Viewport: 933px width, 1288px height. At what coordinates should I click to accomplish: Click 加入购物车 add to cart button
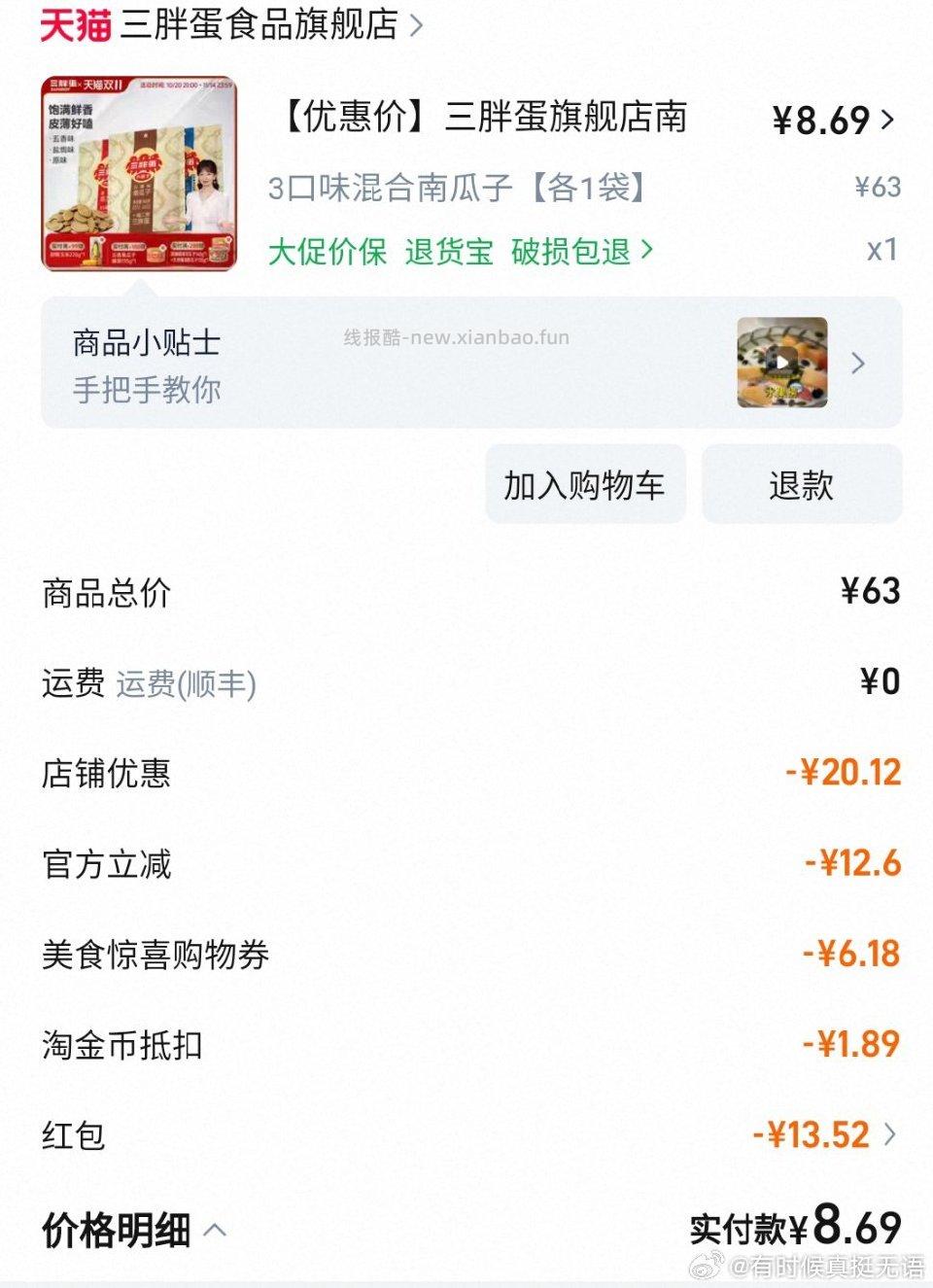tap(584, 483)
